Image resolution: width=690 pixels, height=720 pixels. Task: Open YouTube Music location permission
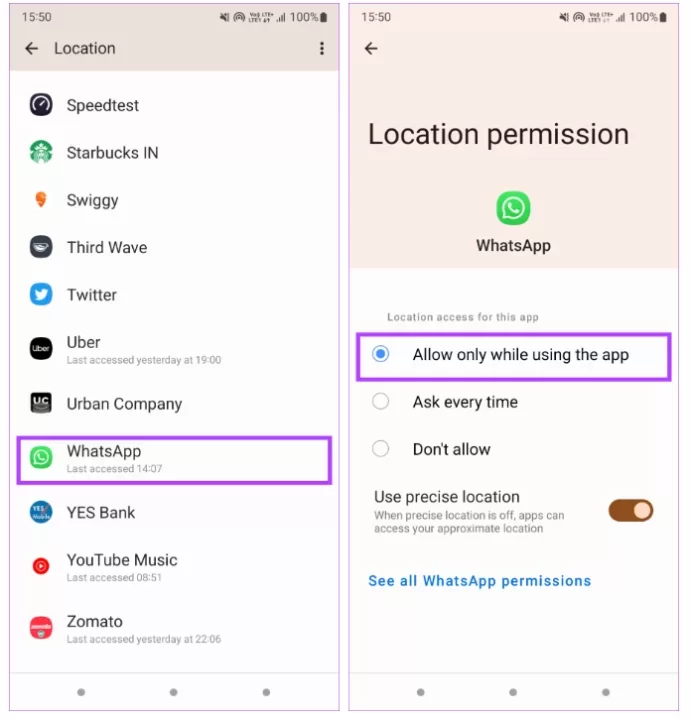(121, 566)
